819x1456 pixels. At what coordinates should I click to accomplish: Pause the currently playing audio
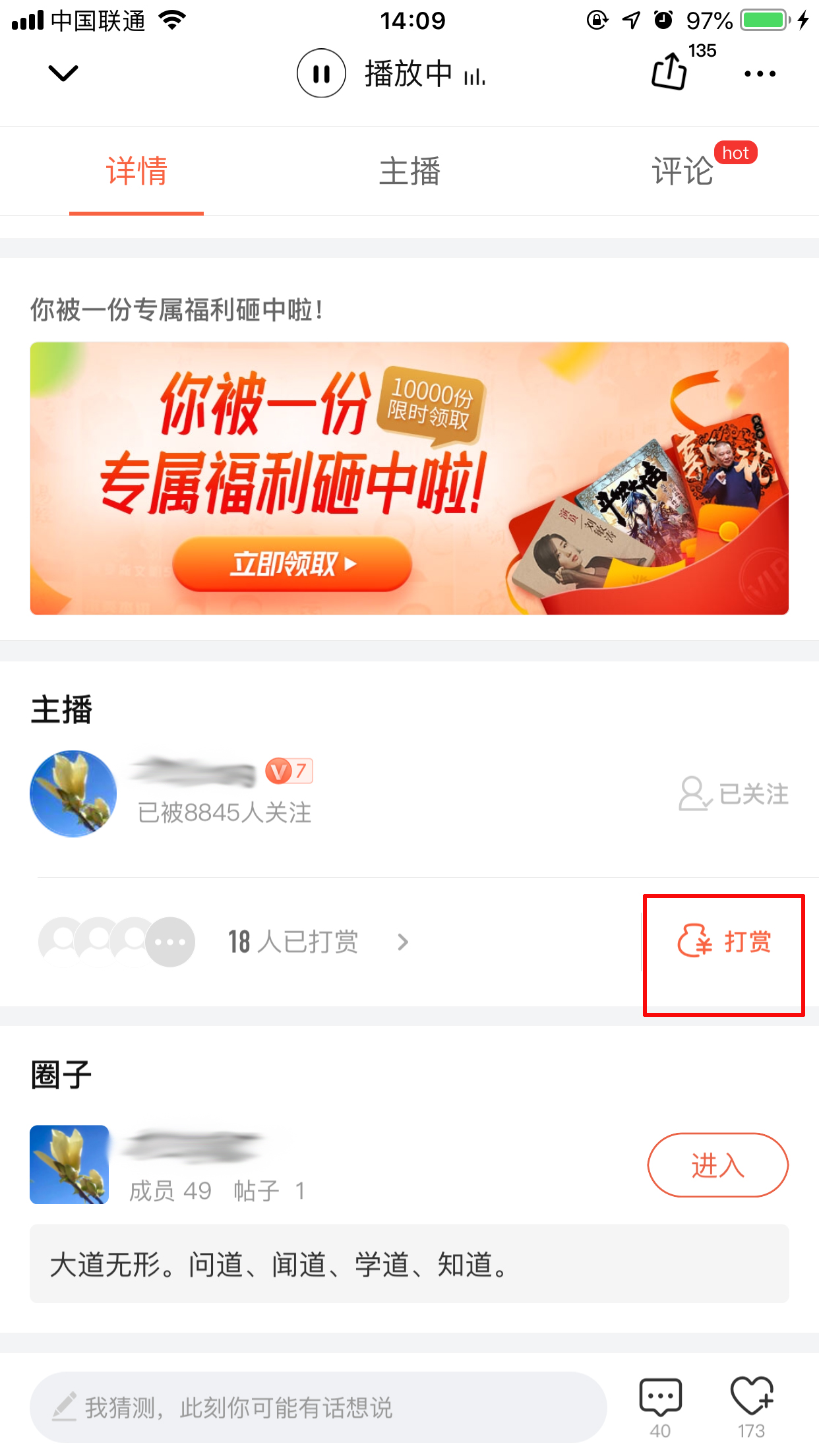point(321,73)
